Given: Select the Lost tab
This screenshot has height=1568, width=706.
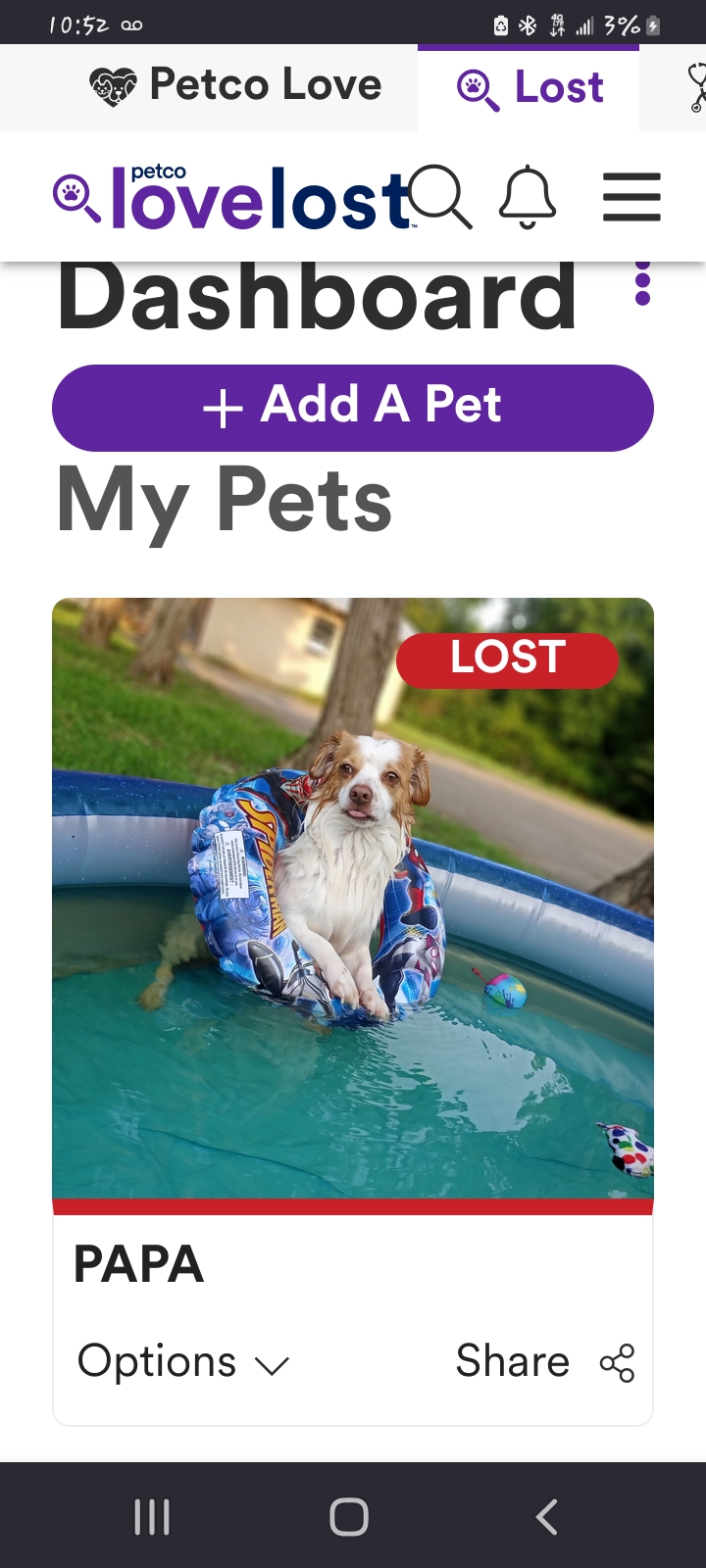Looking at the screenshot, I should (529, 88).
